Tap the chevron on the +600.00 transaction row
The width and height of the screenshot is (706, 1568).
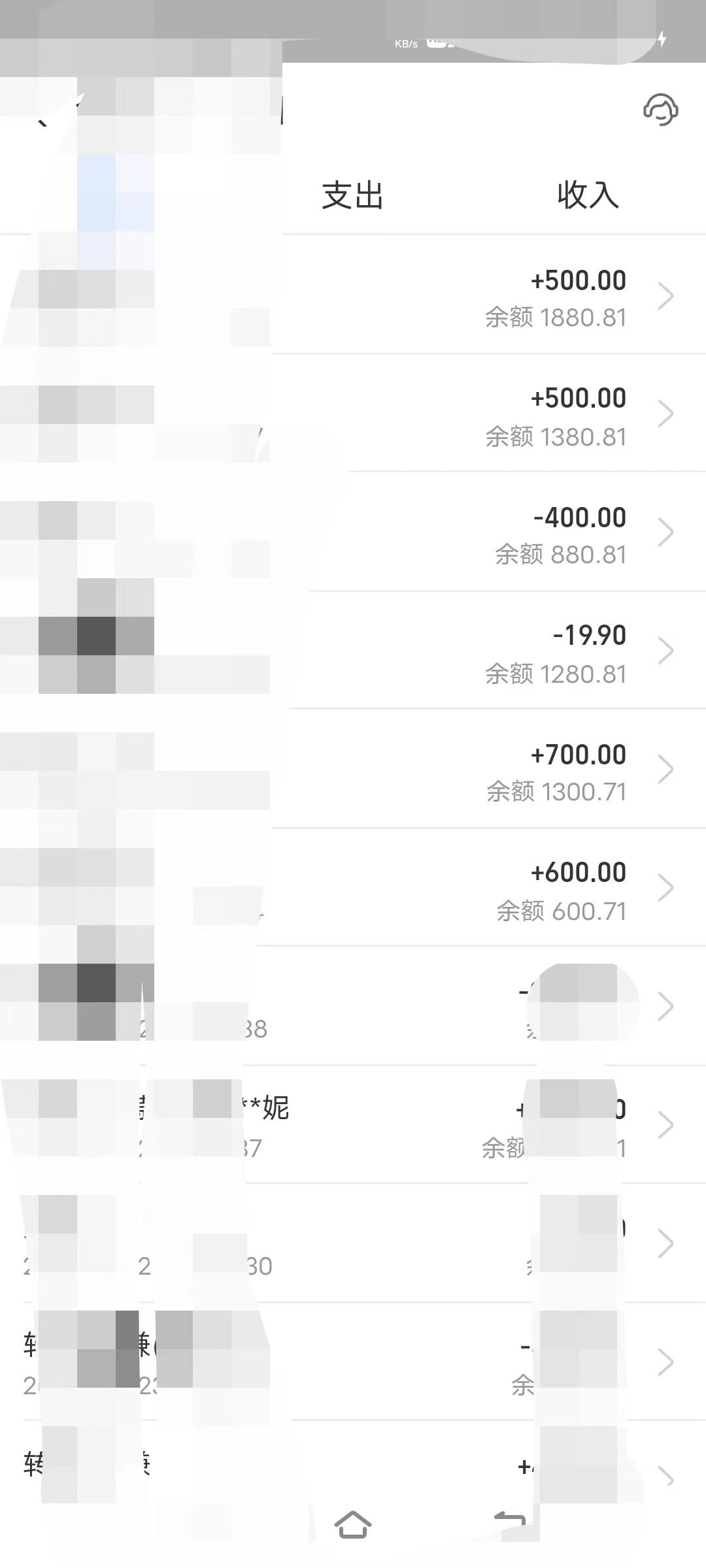click(667, 888)
